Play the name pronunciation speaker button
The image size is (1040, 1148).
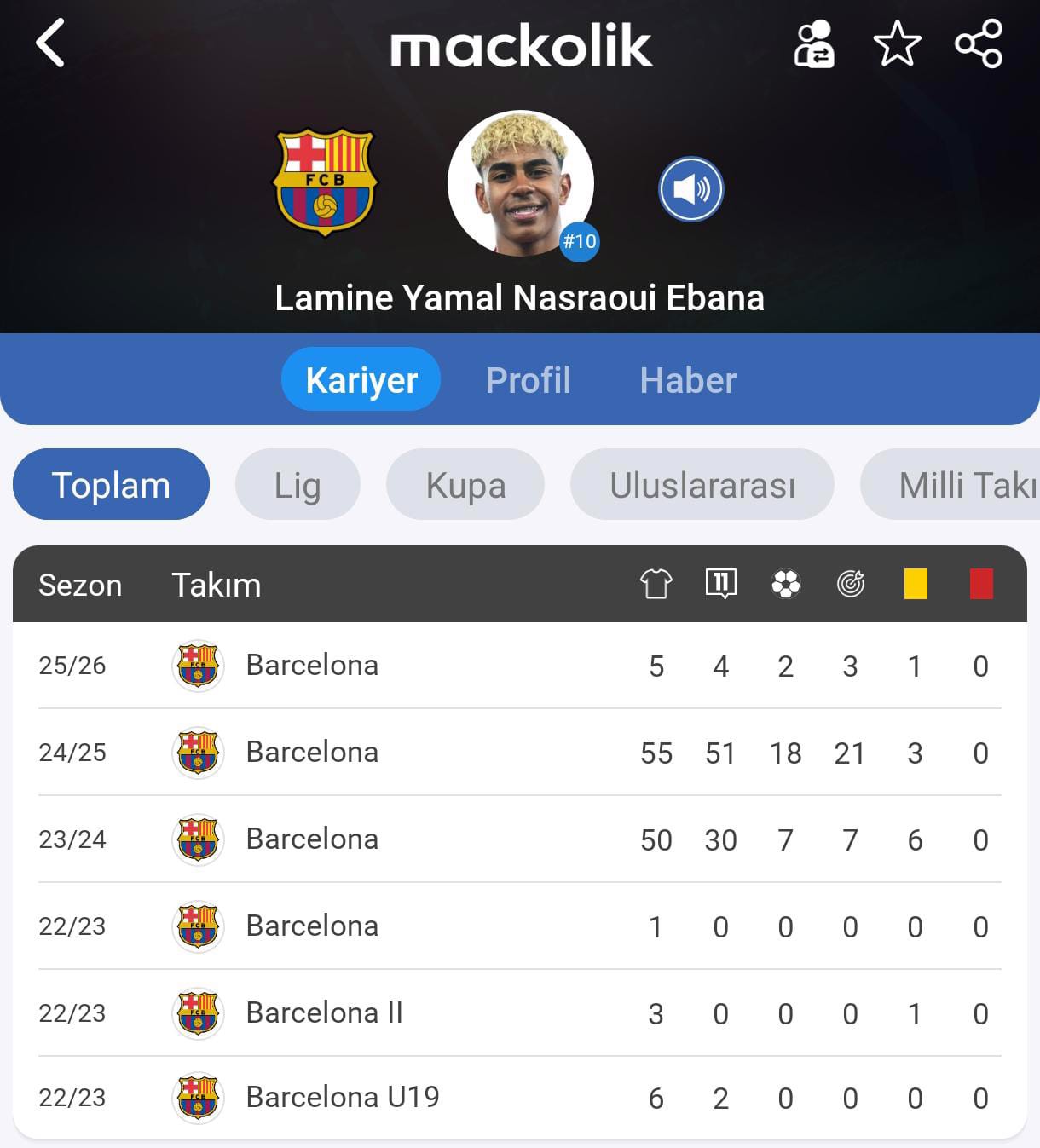(x=690, y=189)
